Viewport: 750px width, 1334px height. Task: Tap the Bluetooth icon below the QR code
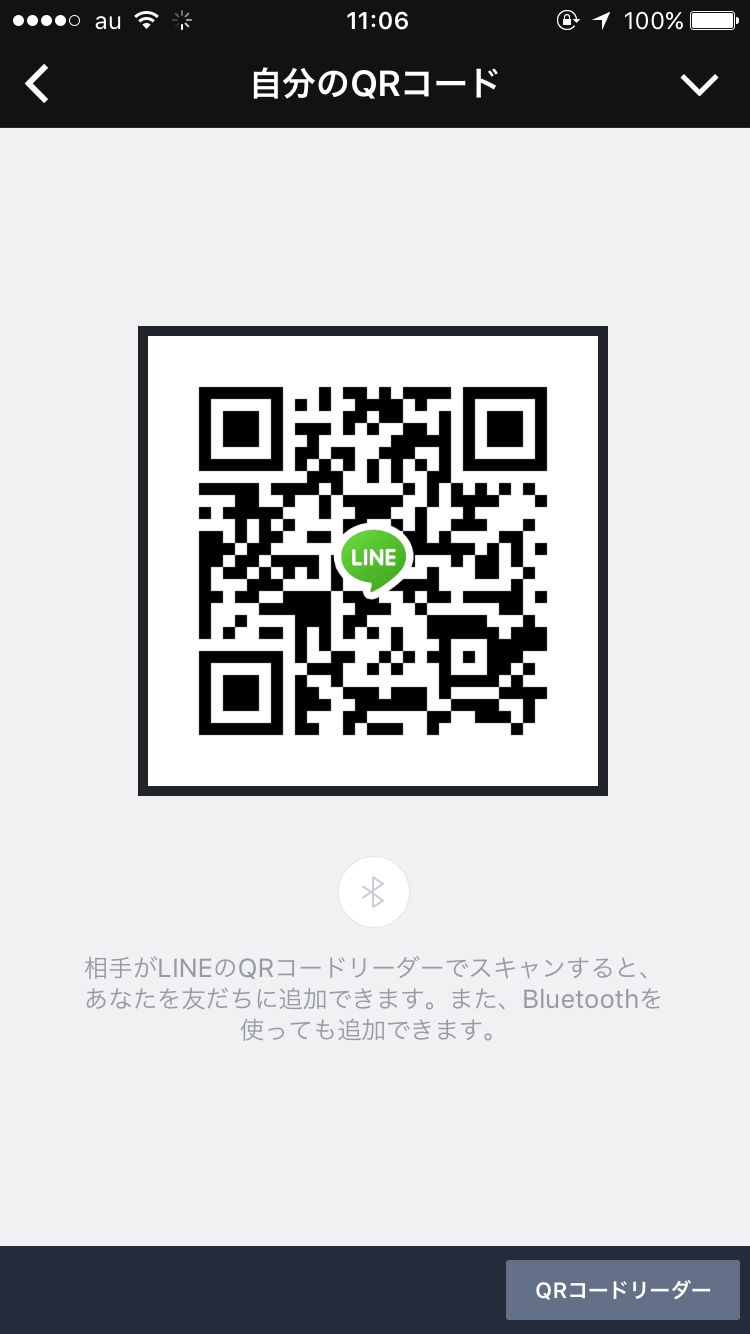(x=373, y=891)
